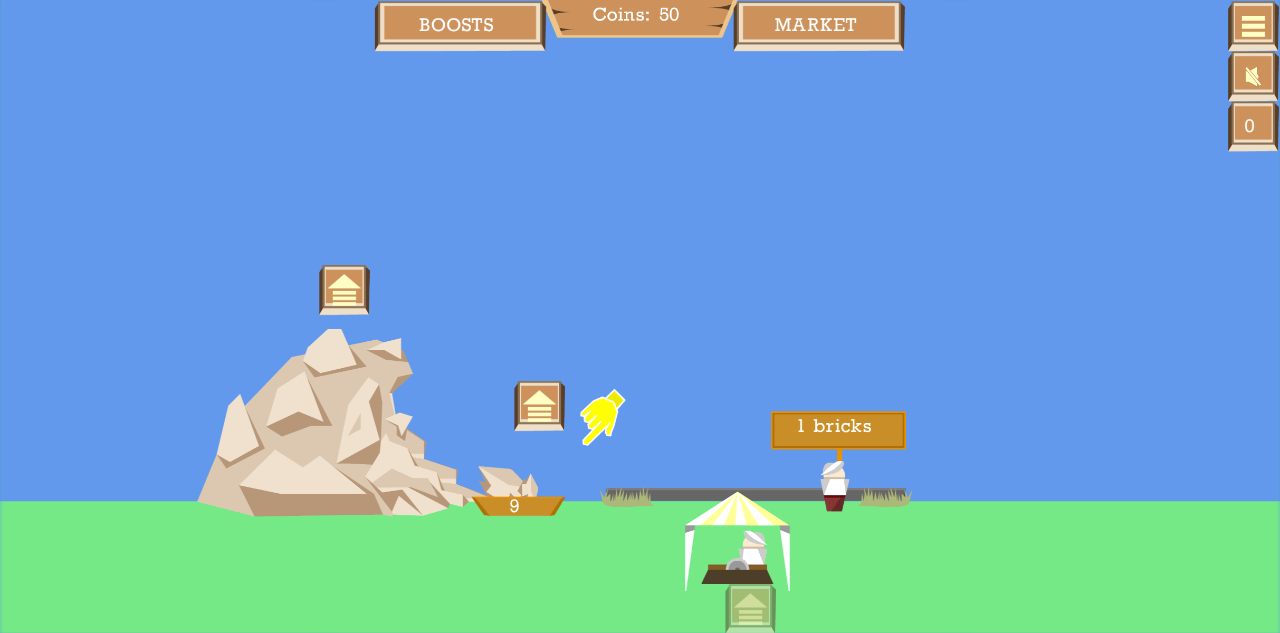Toggle the muted sound icon
The width and height of the screenshot is (1280, 633).
(1252, 75)
